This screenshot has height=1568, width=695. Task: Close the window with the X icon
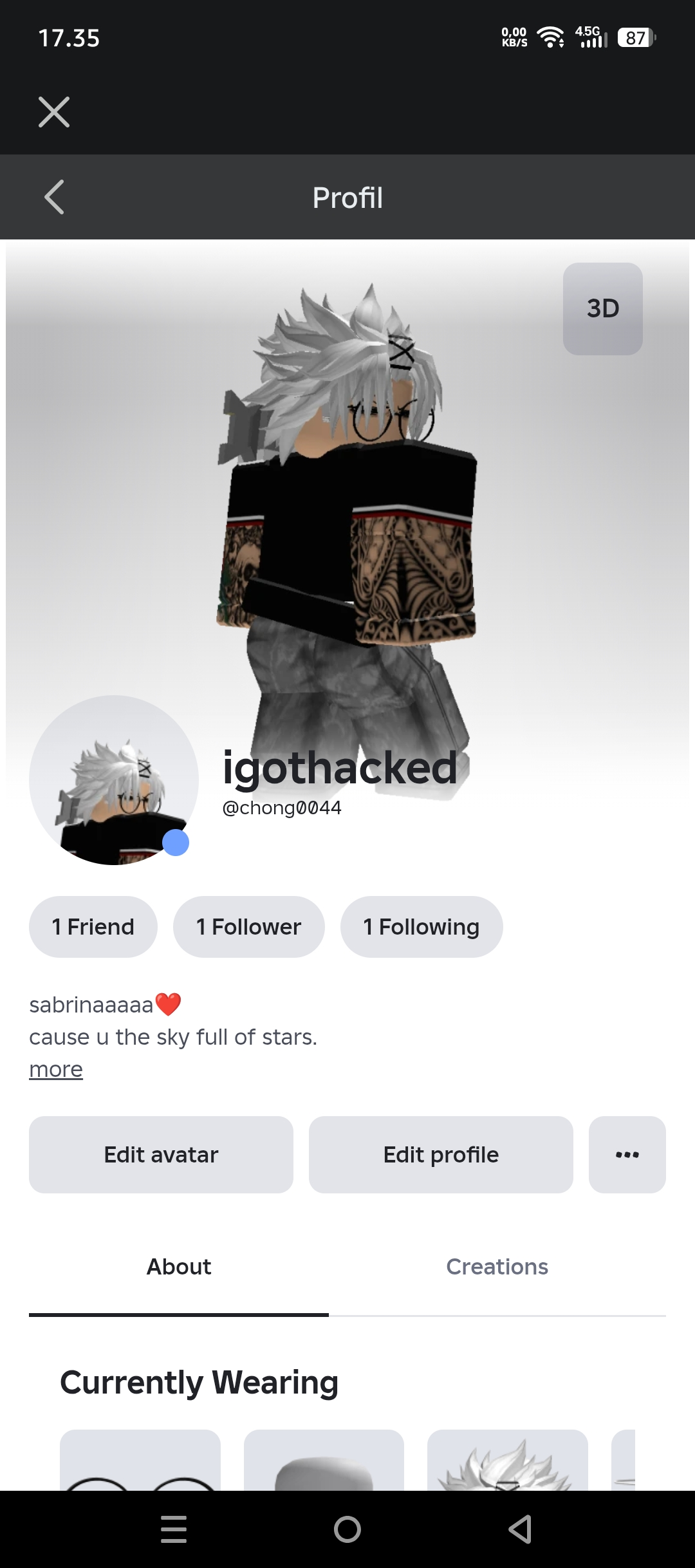tap(54, 112)
